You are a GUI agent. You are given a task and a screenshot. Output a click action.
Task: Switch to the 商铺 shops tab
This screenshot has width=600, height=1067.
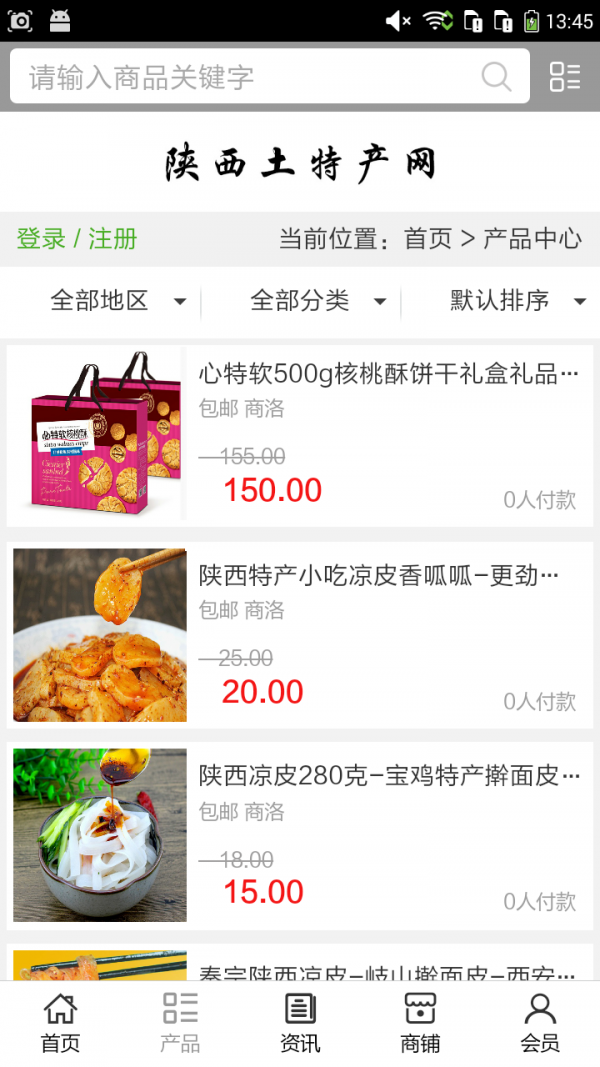(420, 1022)
